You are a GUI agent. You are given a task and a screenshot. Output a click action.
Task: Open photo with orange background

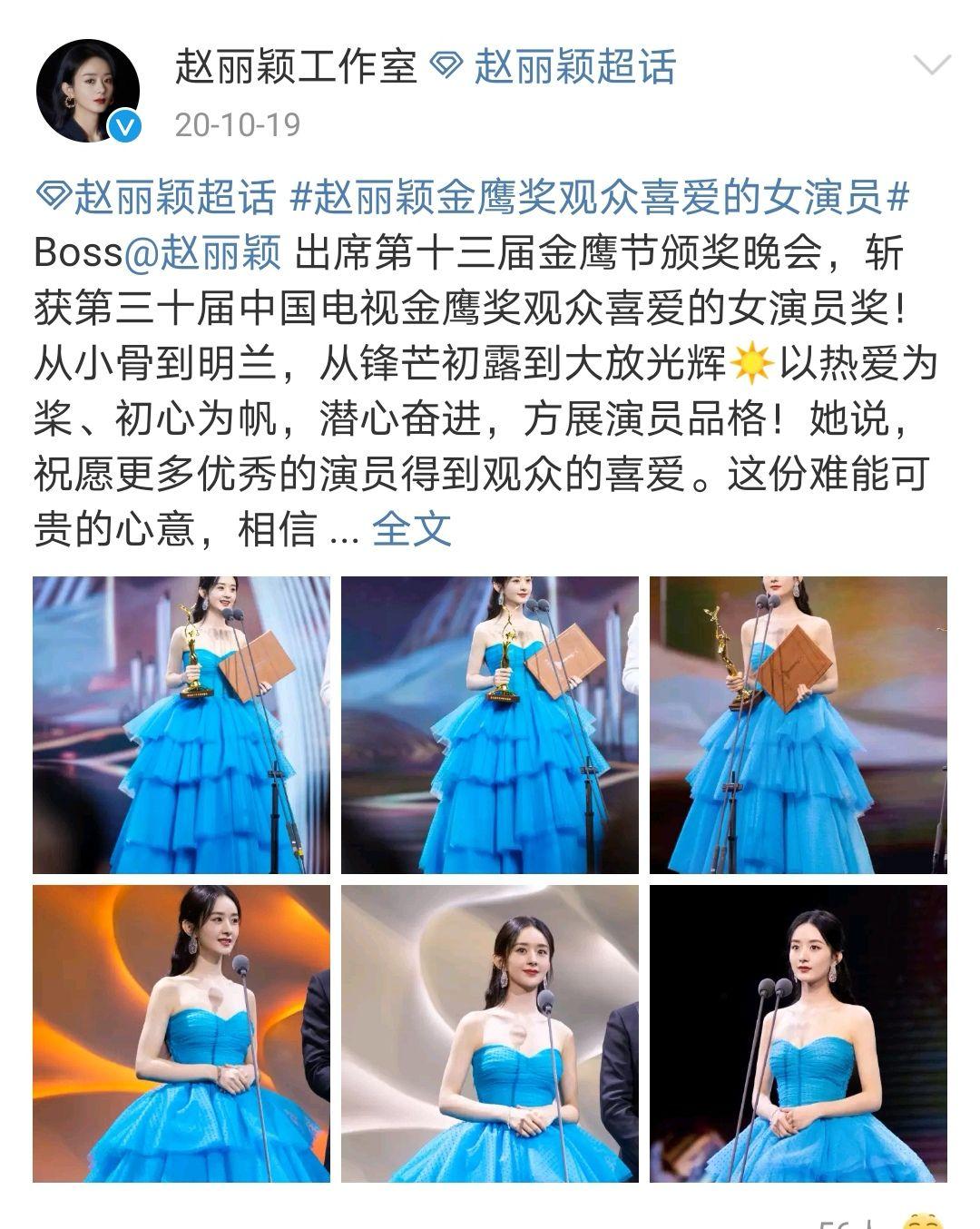point(181,1033)
